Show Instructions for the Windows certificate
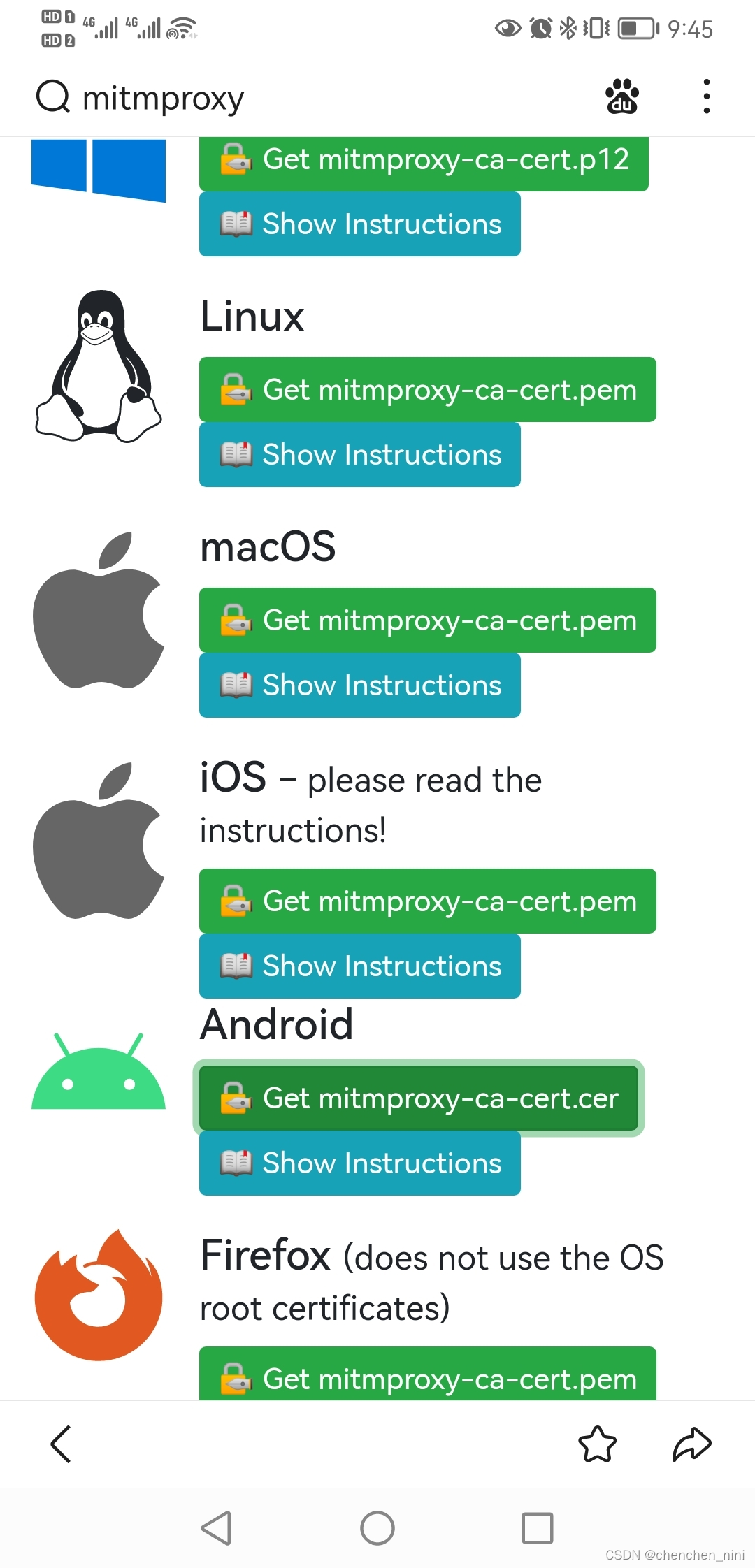This screenshot has width=755, height=1568. click(359, 224)
